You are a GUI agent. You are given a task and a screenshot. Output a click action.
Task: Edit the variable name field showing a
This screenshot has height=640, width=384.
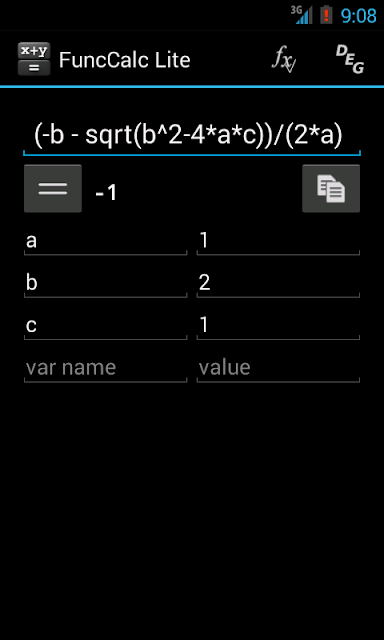(106, 241)
